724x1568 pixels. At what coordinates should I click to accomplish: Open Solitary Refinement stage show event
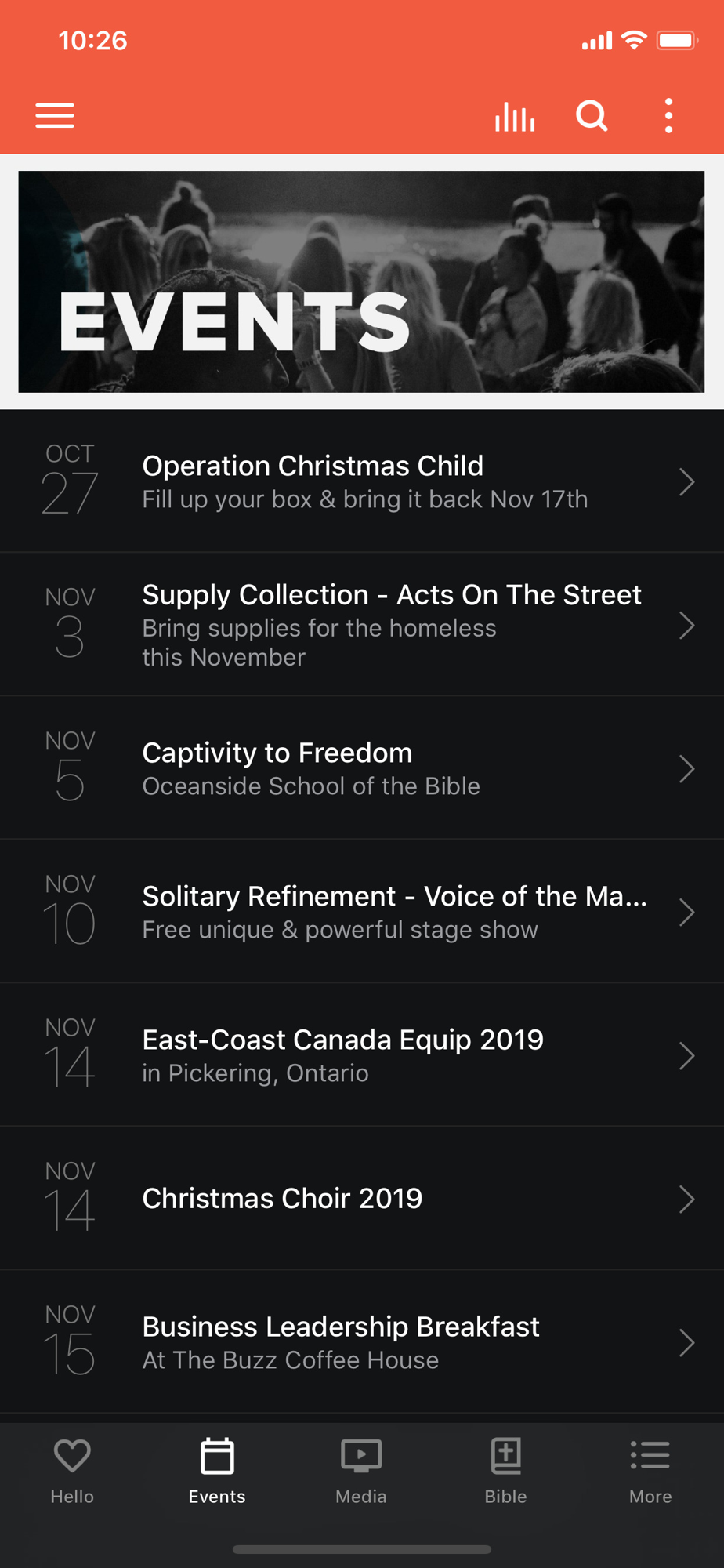(x=362, y=912)
